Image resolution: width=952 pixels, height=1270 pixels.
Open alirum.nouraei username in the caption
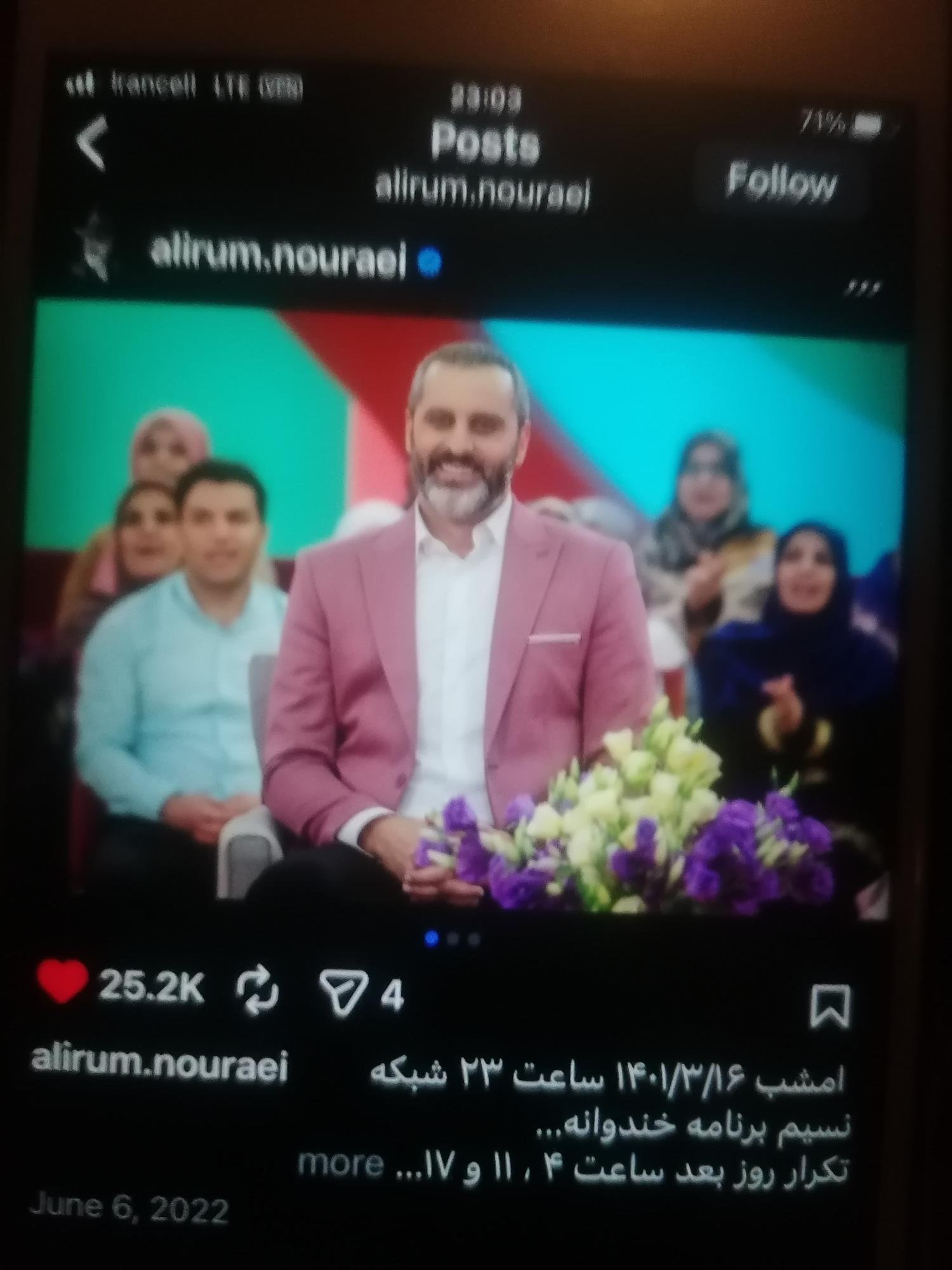click(159, 1080)
